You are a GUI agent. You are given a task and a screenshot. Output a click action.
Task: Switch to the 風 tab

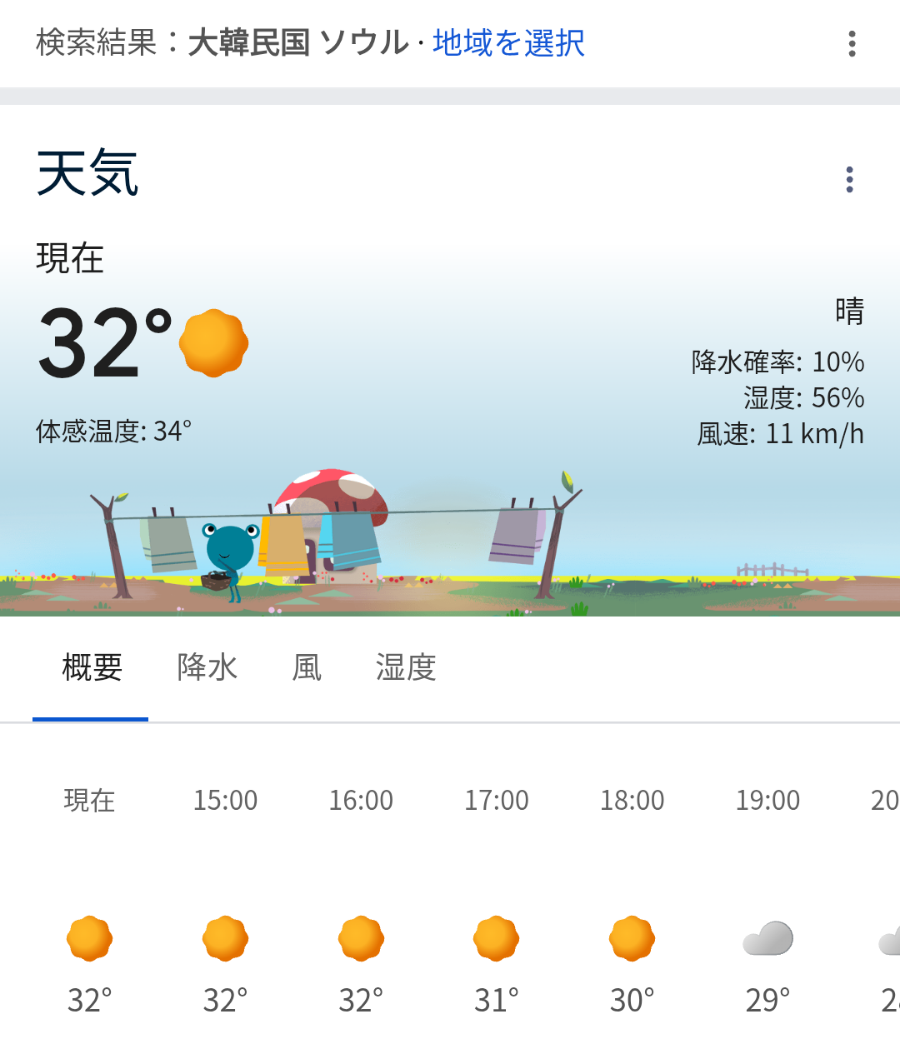tap(306, 667)
